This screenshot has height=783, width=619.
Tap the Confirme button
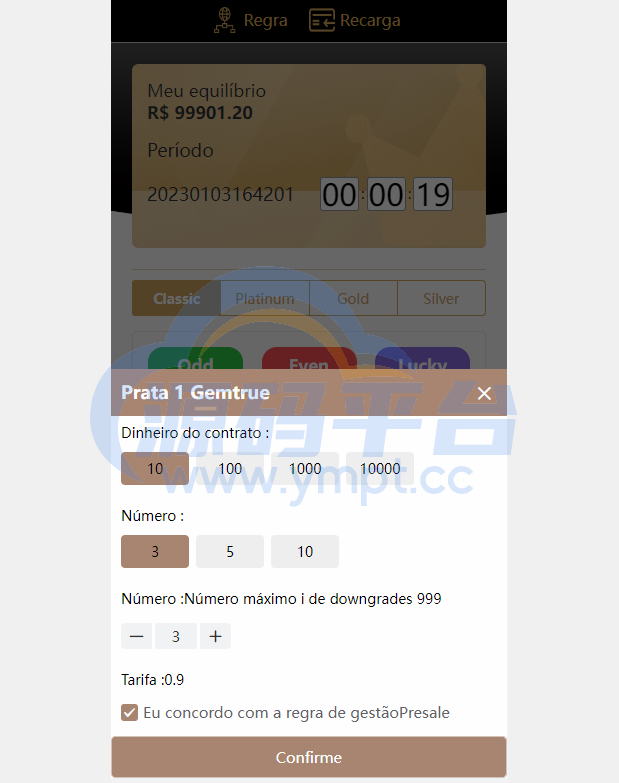(309, 757)
